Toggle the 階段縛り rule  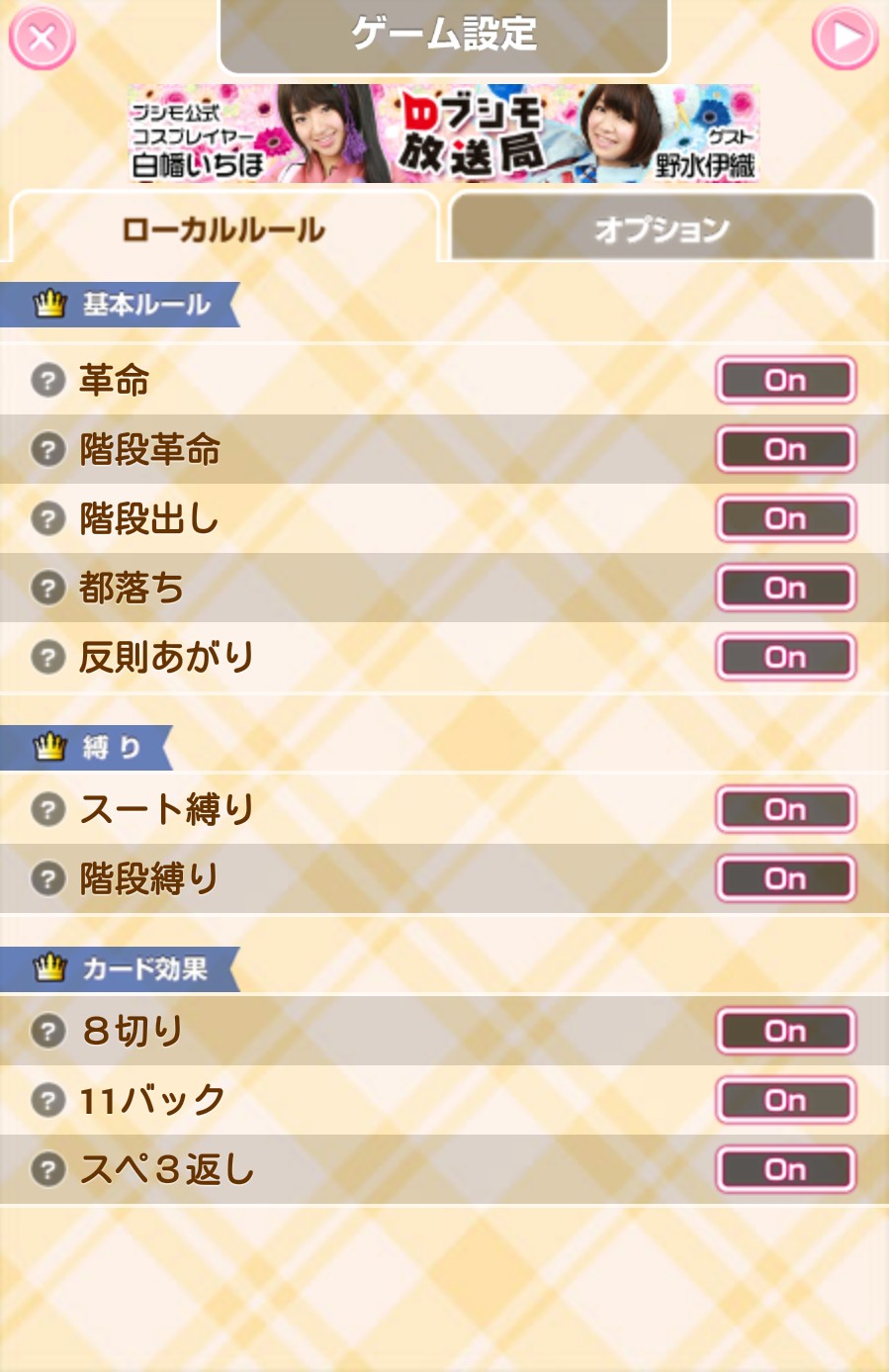[785, 878]
